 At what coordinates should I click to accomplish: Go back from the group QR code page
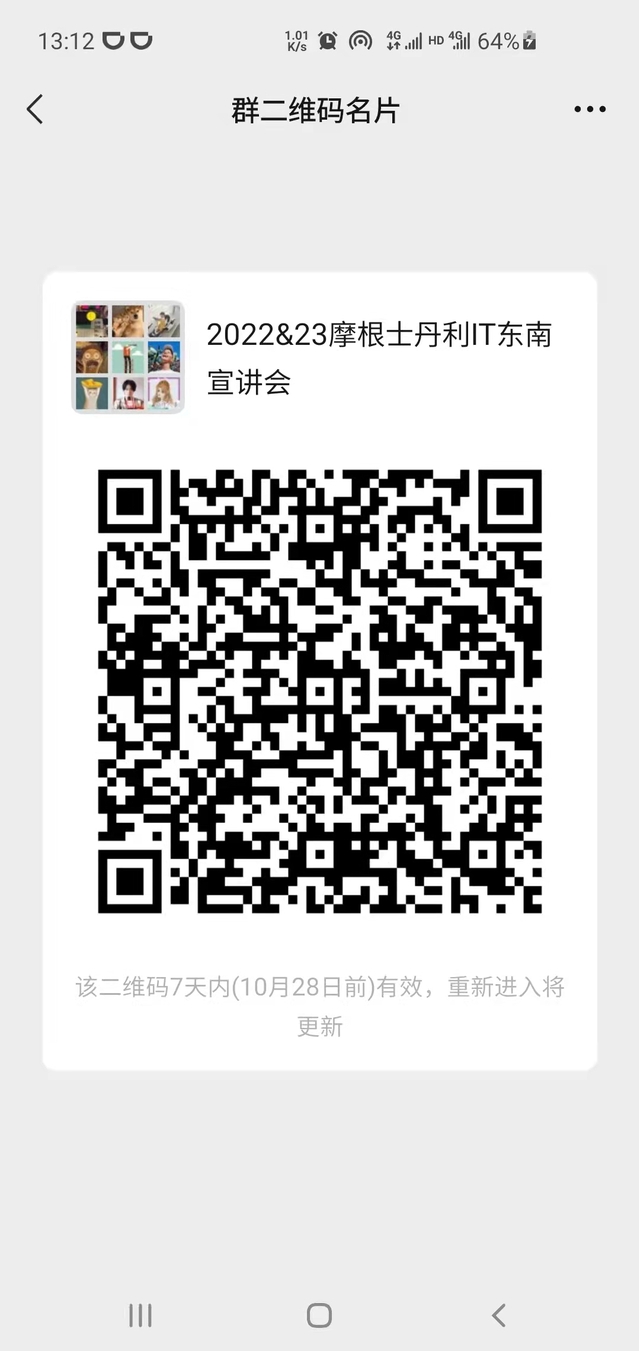(35, 109)
